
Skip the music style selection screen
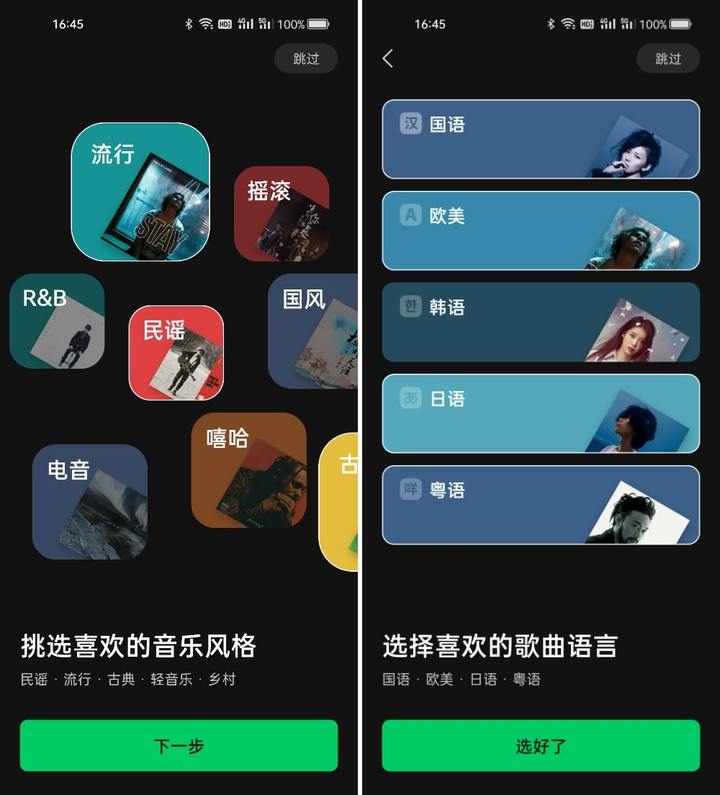coord(306,59)
